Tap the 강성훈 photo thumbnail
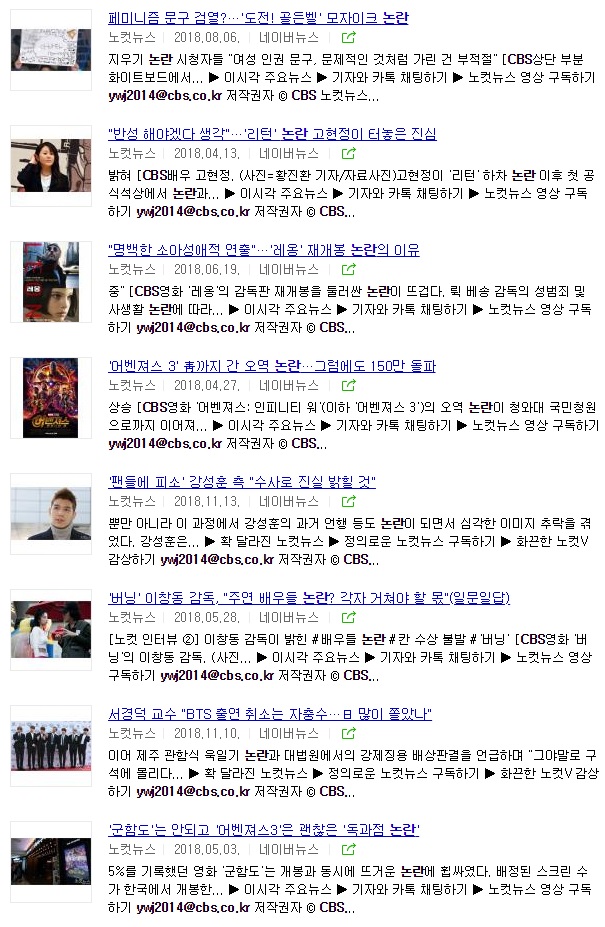 (51, 514)
